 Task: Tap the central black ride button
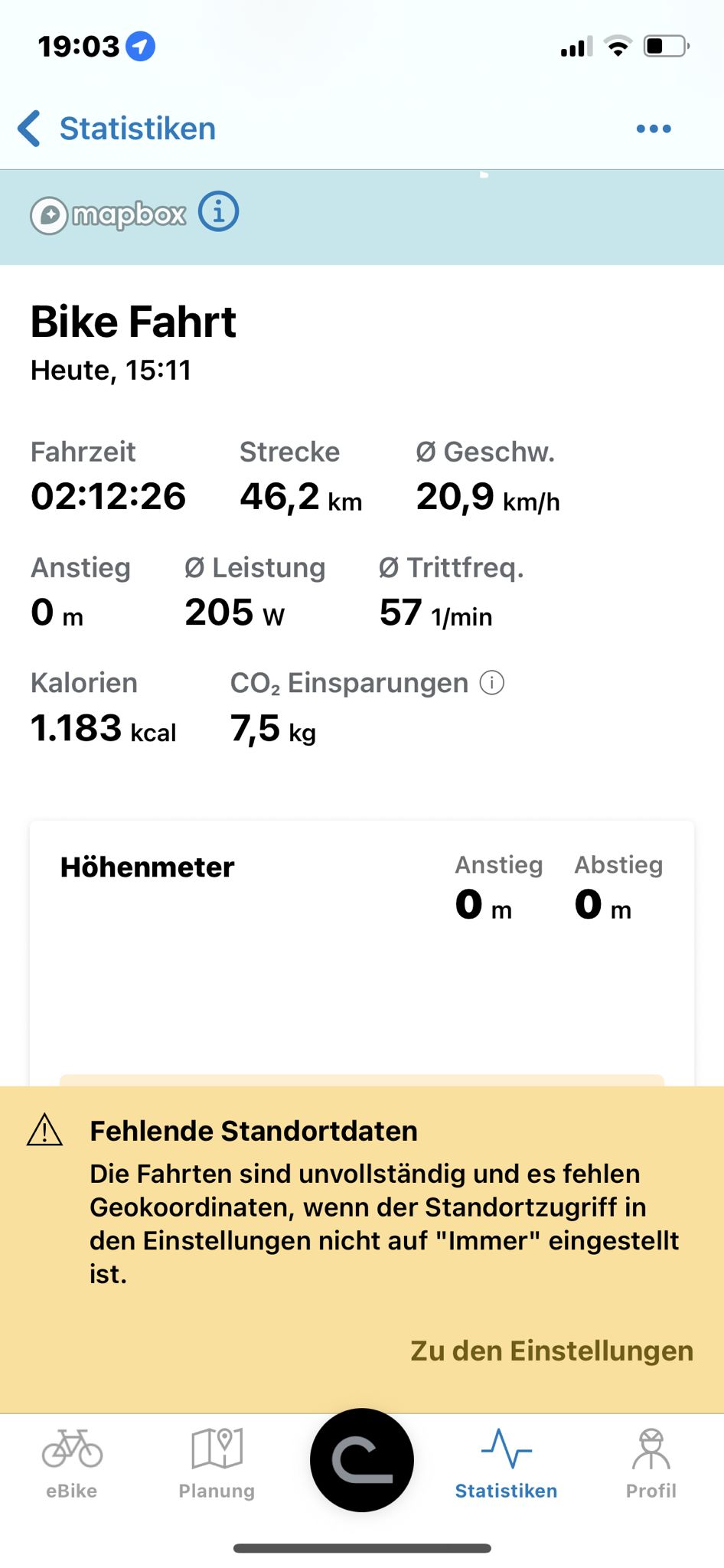[362, 1460]
